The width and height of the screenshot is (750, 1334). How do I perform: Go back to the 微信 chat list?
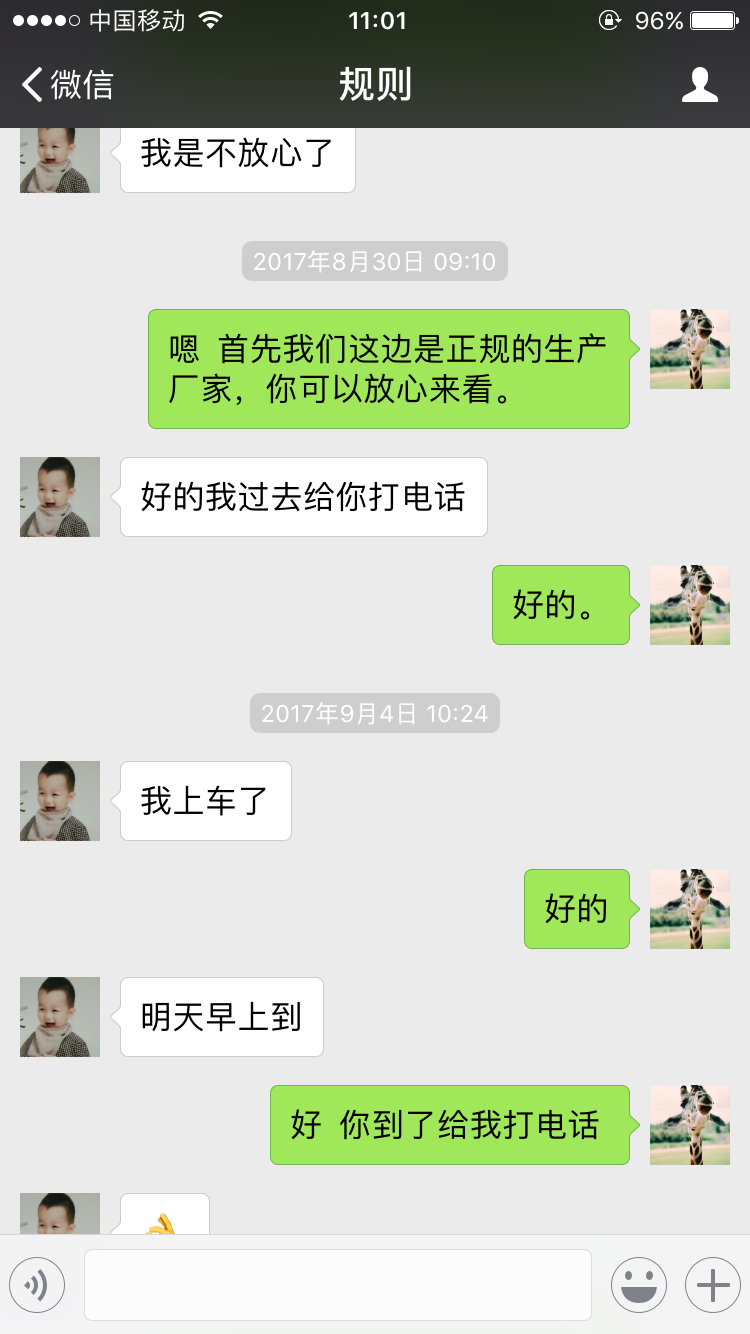68,85
